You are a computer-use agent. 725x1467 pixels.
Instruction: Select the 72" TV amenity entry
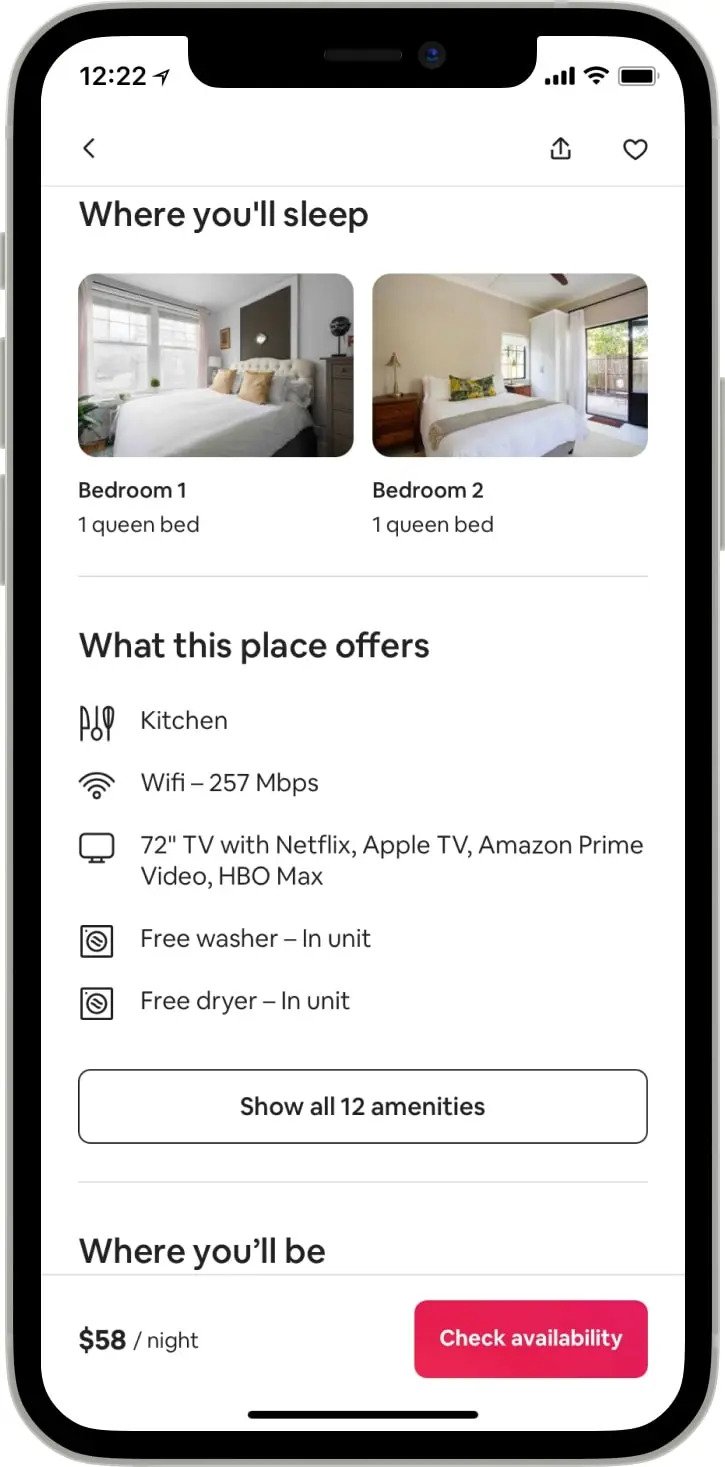tap(390, 860)
